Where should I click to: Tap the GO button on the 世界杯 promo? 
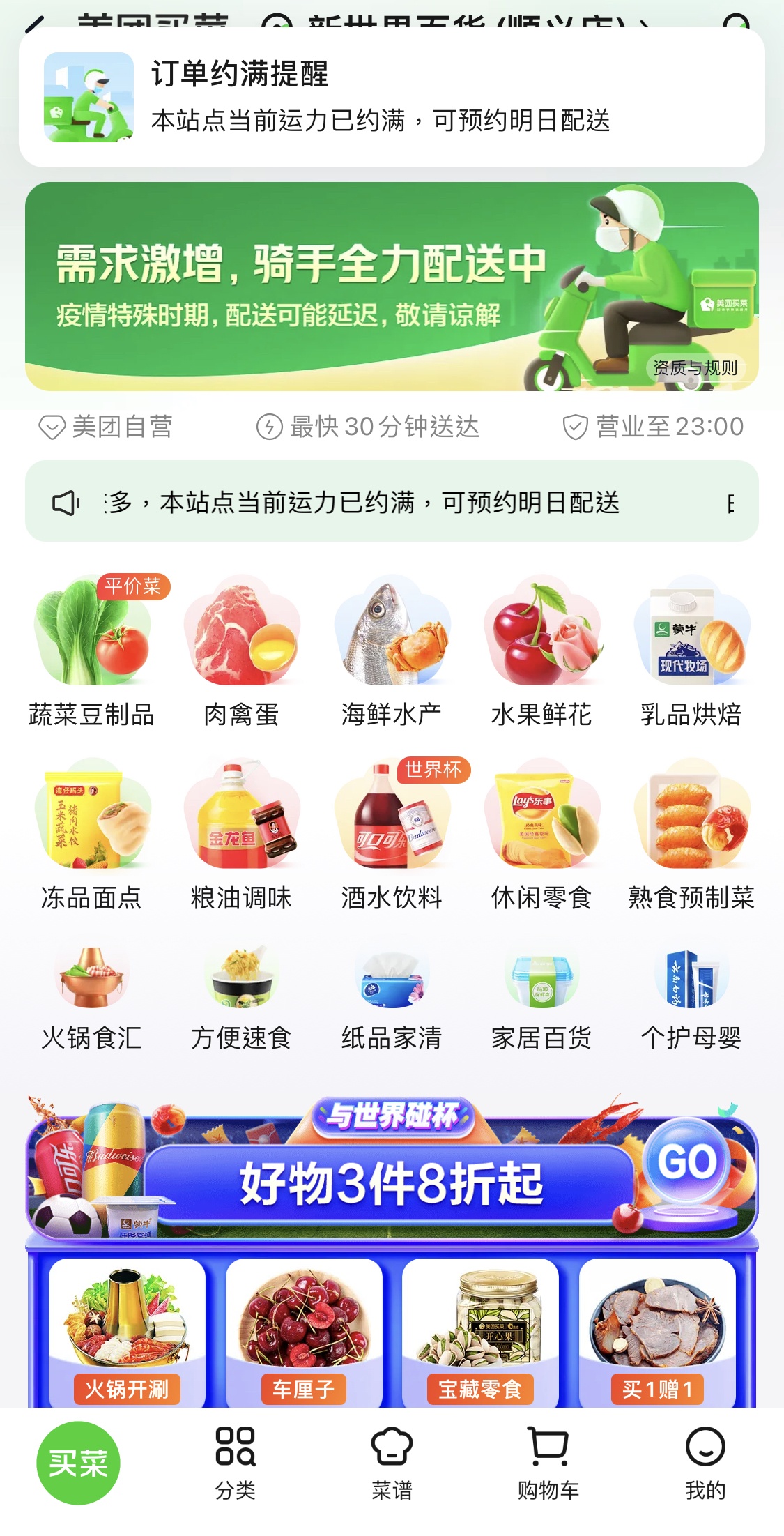[687, 1162]
